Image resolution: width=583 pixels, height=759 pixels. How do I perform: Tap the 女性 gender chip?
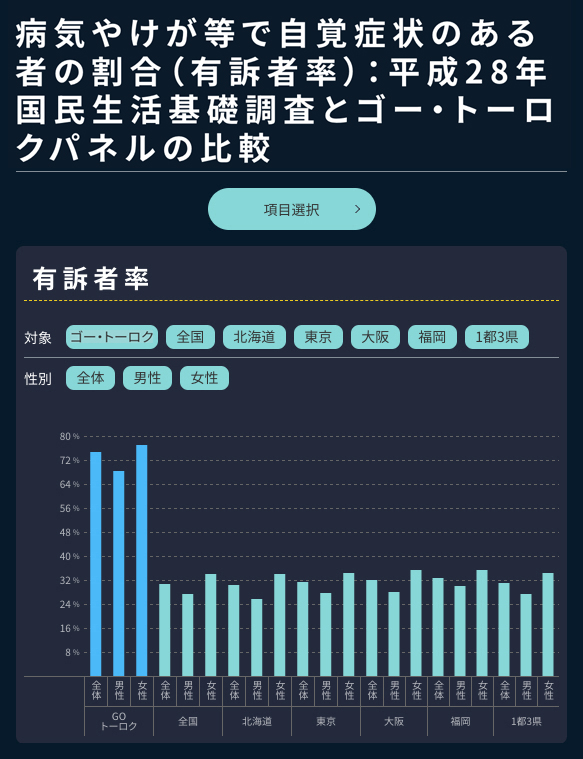pyautogui.click(x=204, y=378)
